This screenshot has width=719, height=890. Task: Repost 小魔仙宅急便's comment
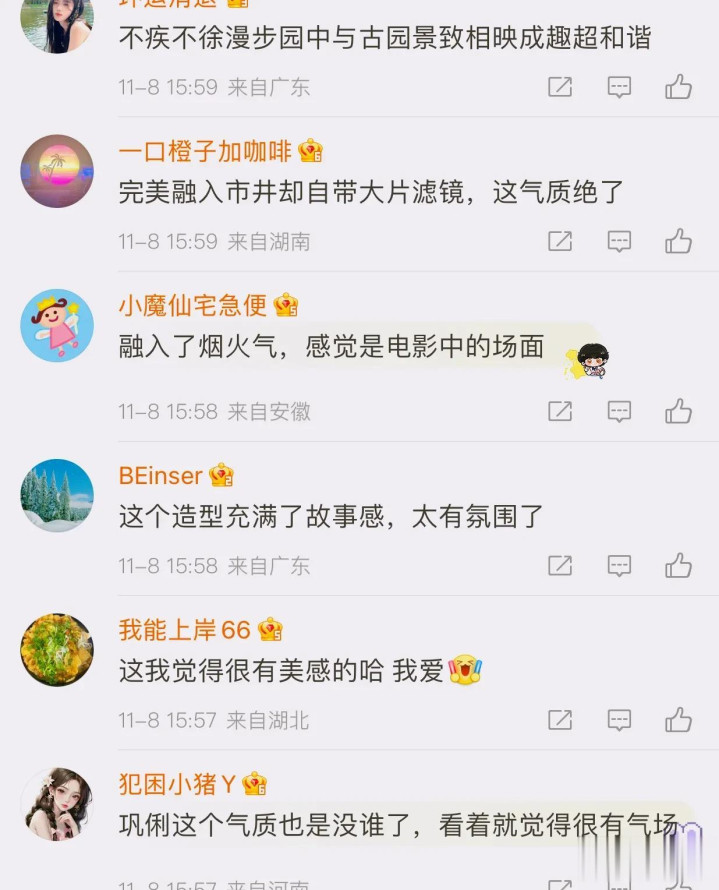[x=560, y=411]
